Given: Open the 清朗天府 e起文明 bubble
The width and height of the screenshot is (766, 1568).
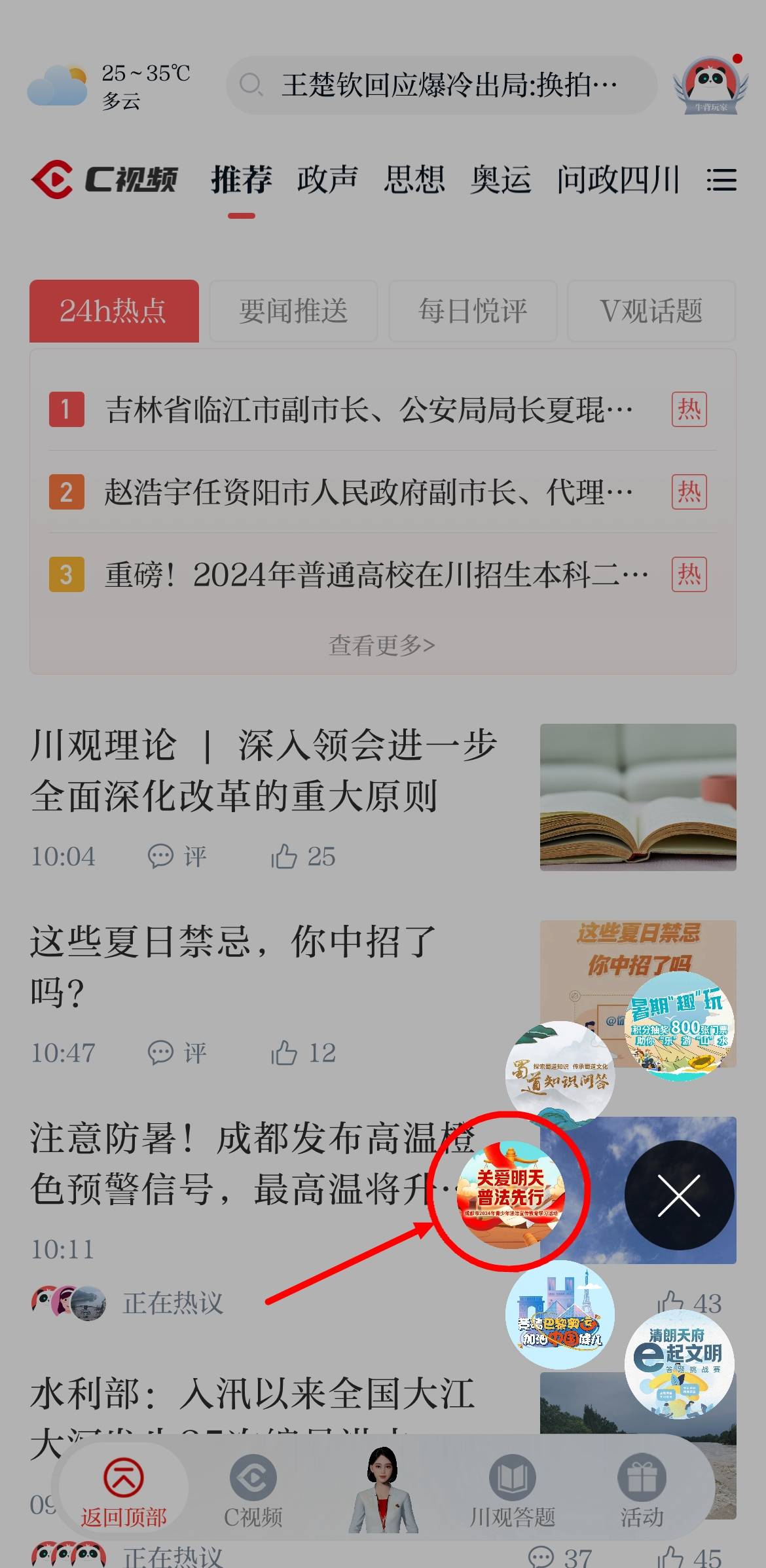Looking at the screenshot, I should (679, 1364).
